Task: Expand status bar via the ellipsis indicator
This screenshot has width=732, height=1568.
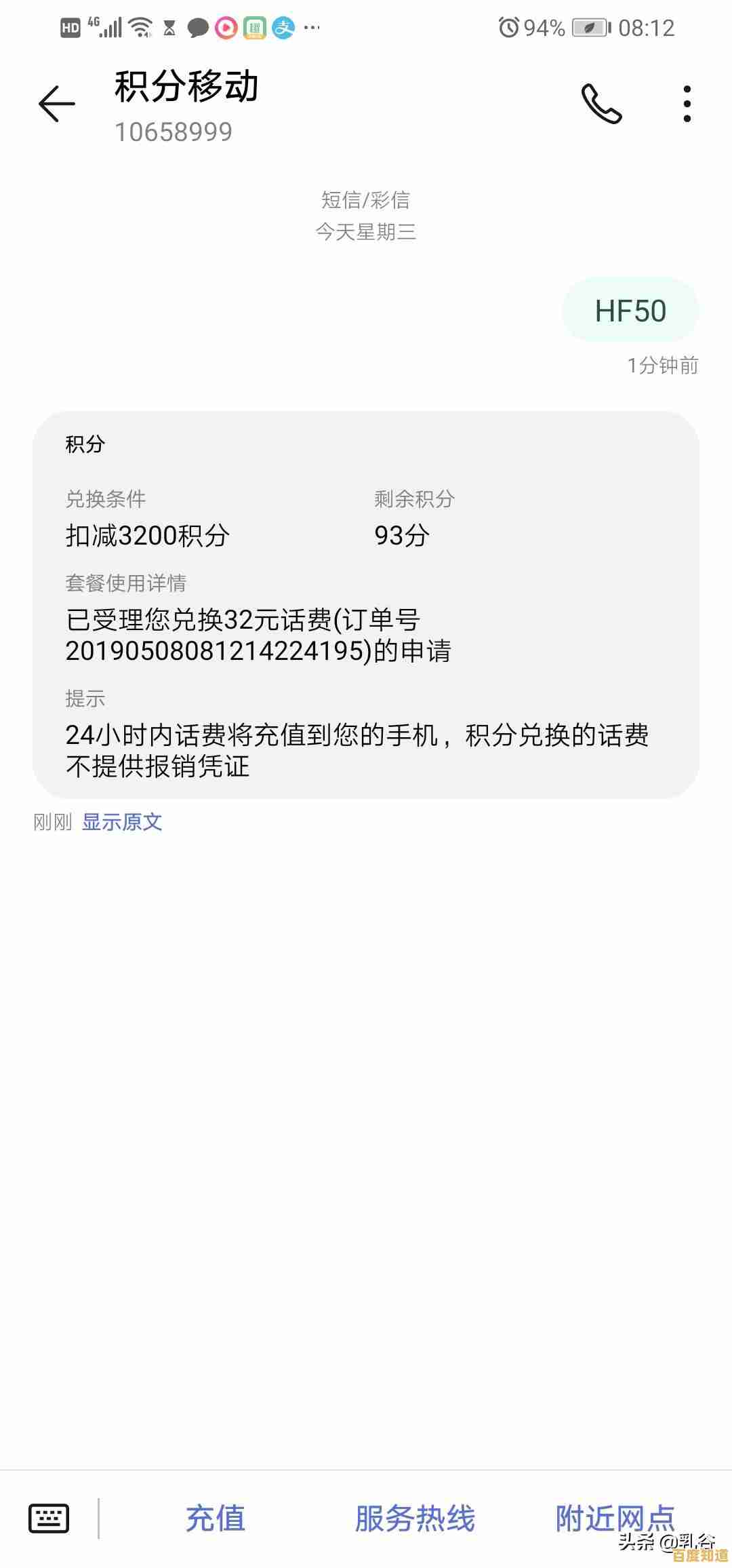Action: click(x=310, y=28)
